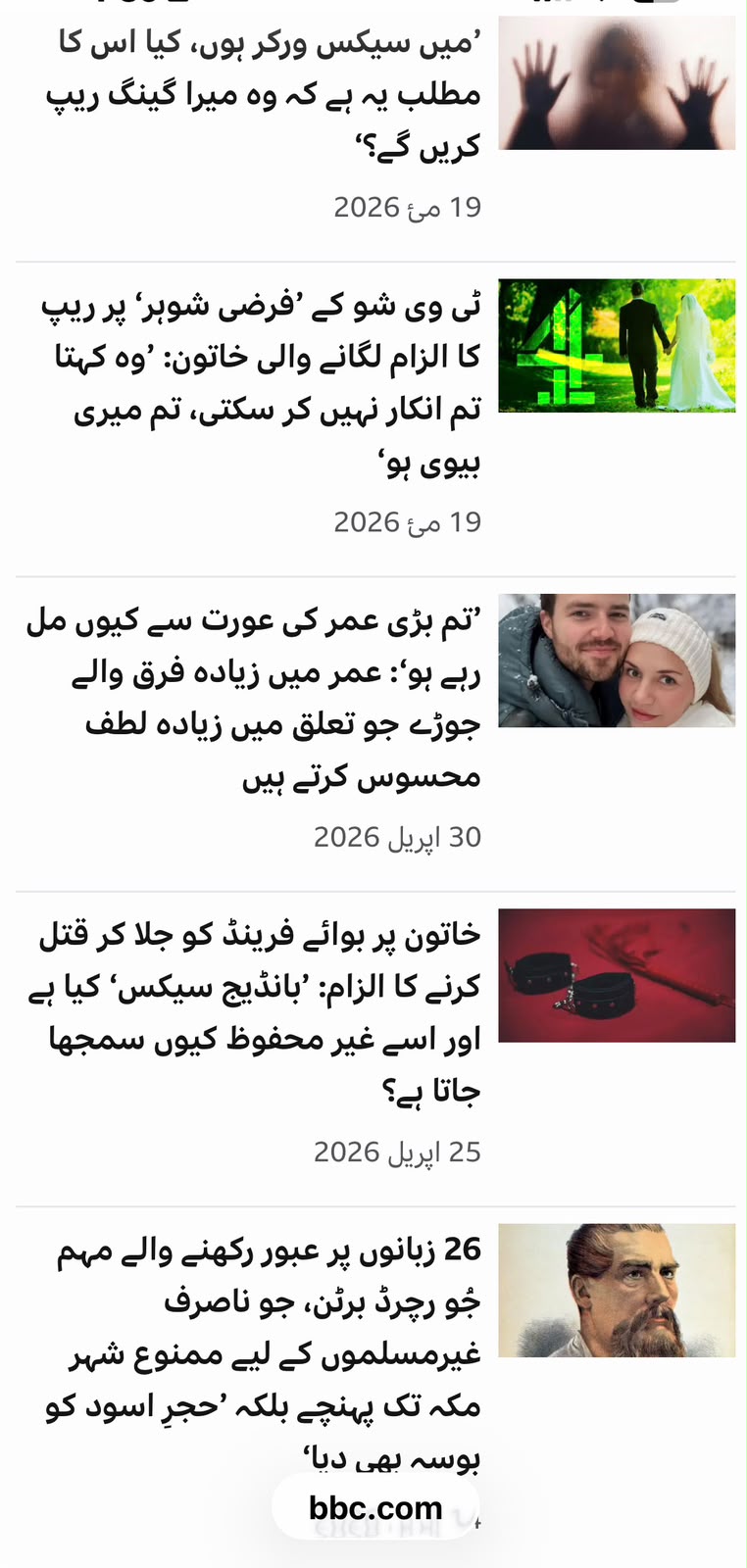The width and height of the screenshot is (747, 1568).
Task: Tap the bearded man portrait thumbnail
Action: click(617, 1290)
